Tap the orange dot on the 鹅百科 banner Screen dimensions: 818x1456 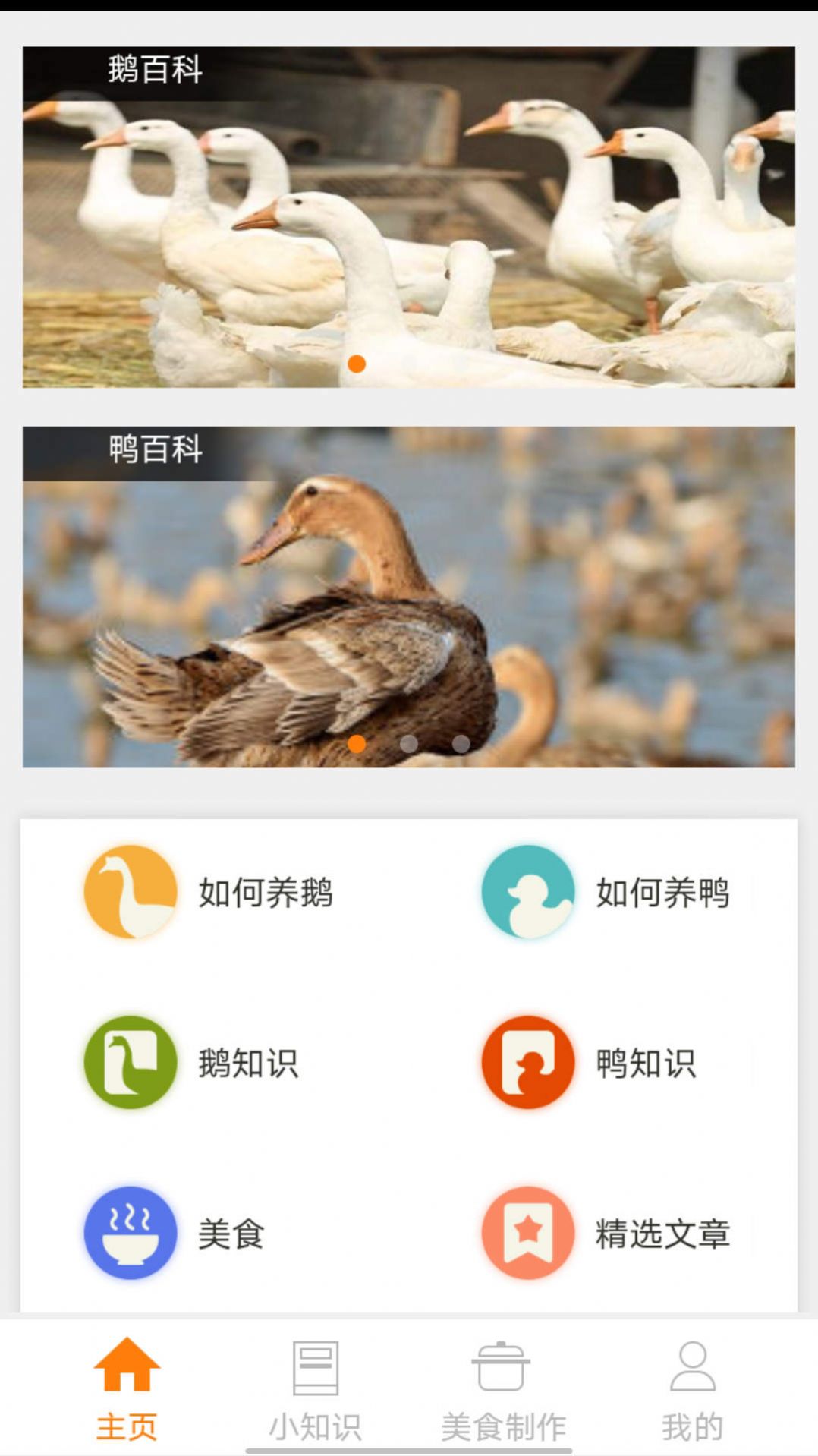357,364
